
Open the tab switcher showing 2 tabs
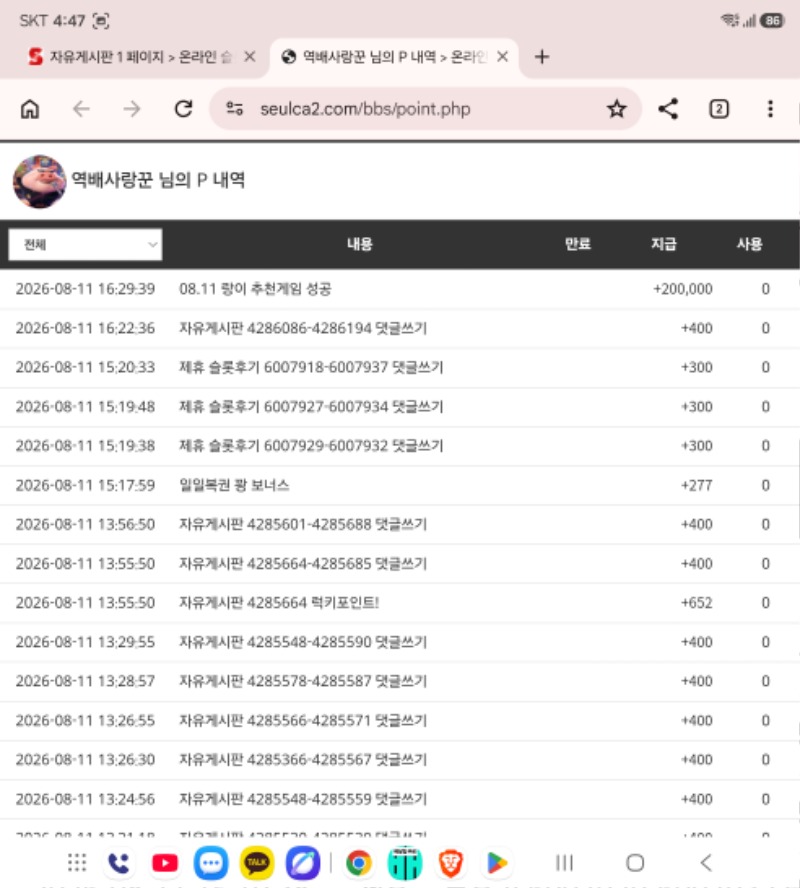(719, 109)
